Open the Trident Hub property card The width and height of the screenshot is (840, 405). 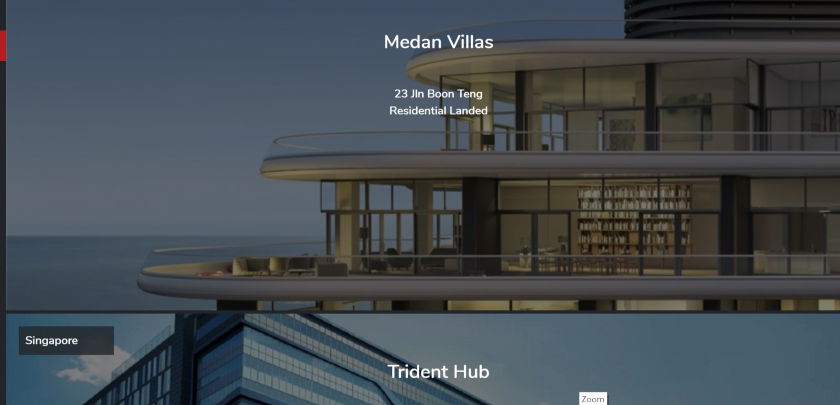click(x=438, y=372)
